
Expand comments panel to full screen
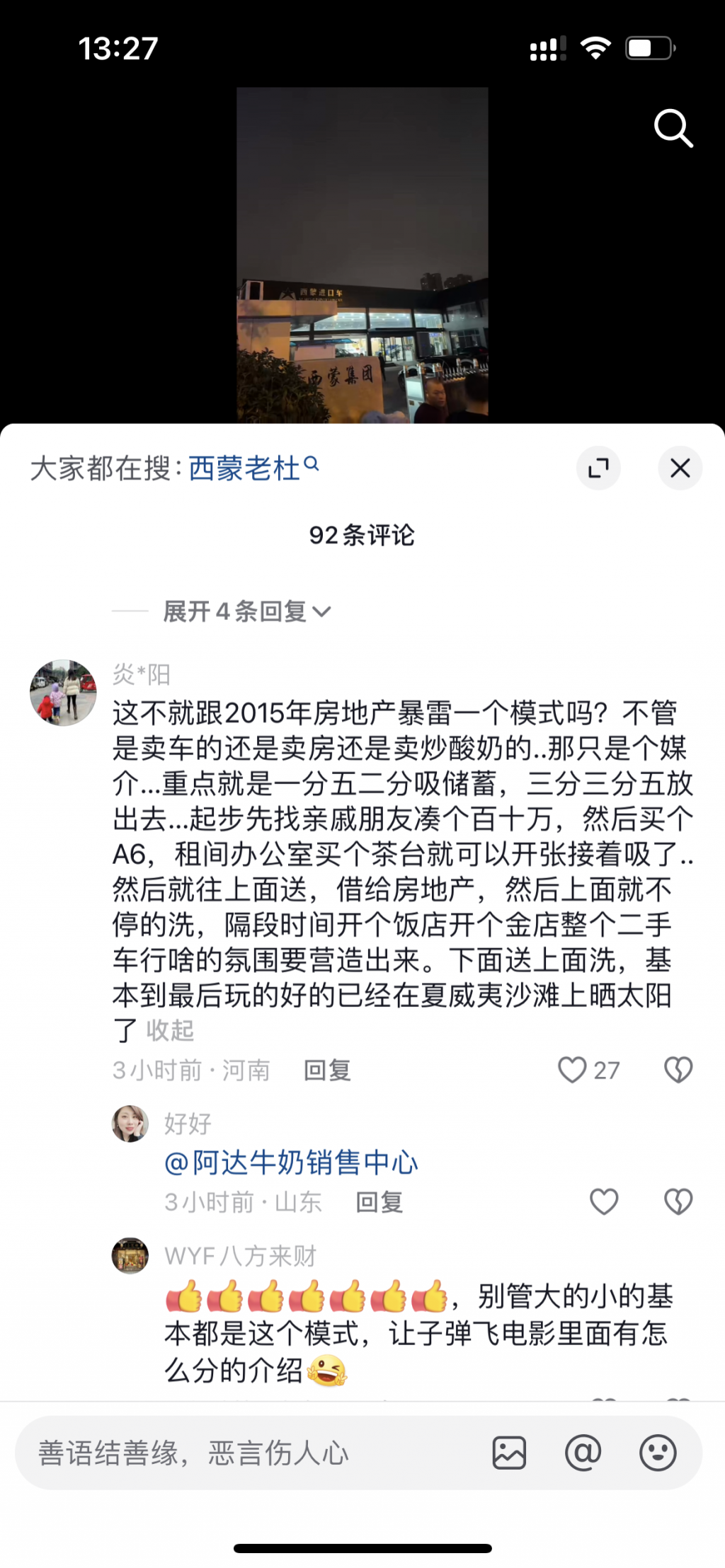(x=598, y=468)
